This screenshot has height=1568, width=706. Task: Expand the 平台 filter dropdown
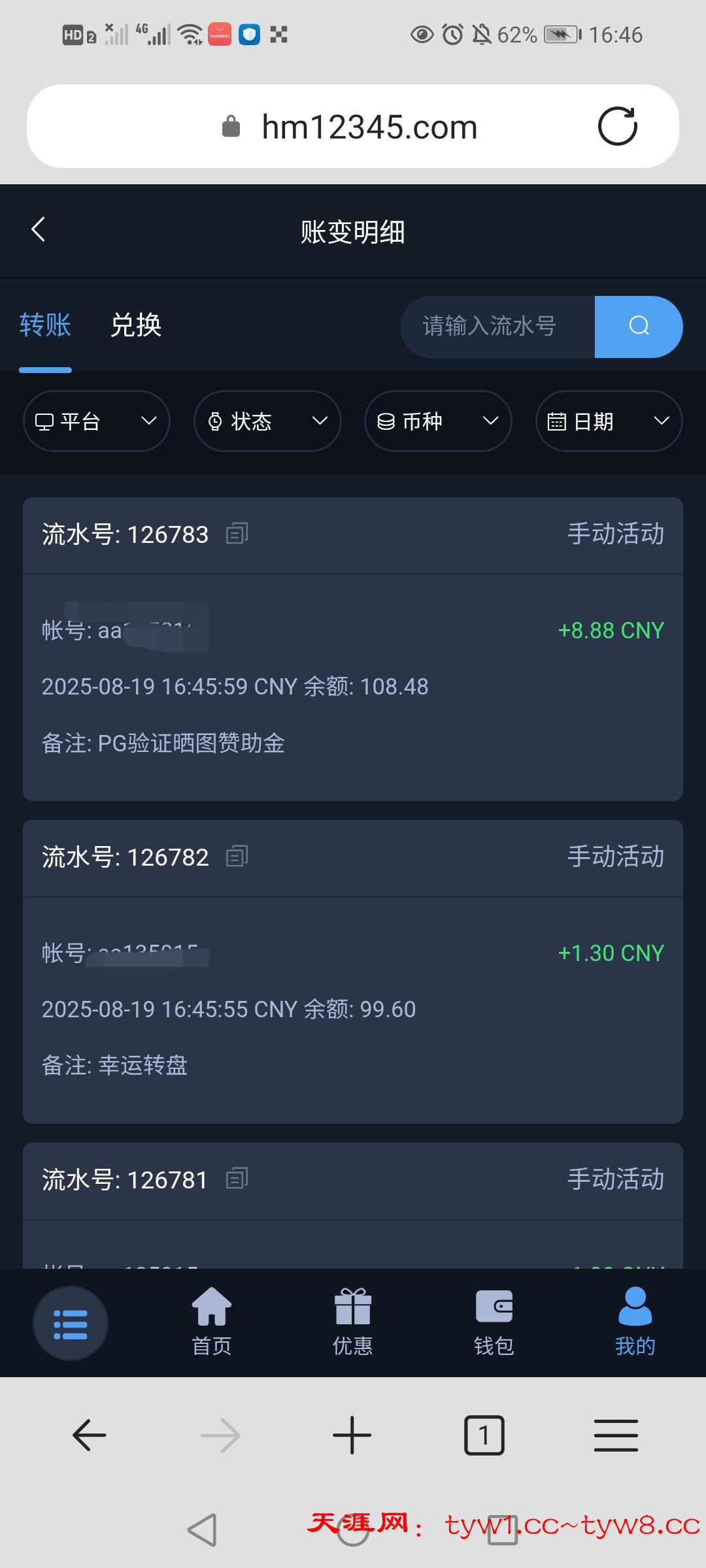tap(97, 421)
